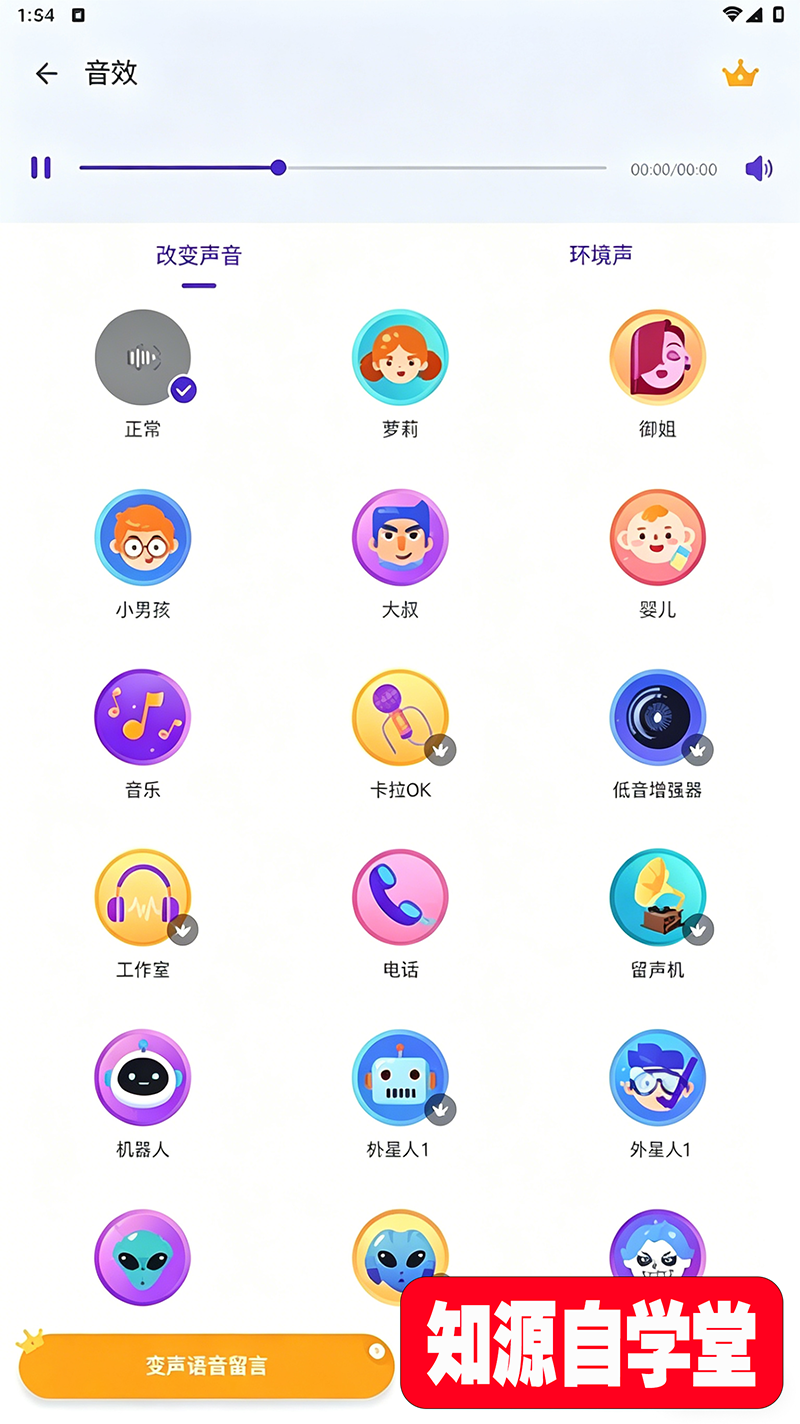Choose the 正常 voice effect

143,357
